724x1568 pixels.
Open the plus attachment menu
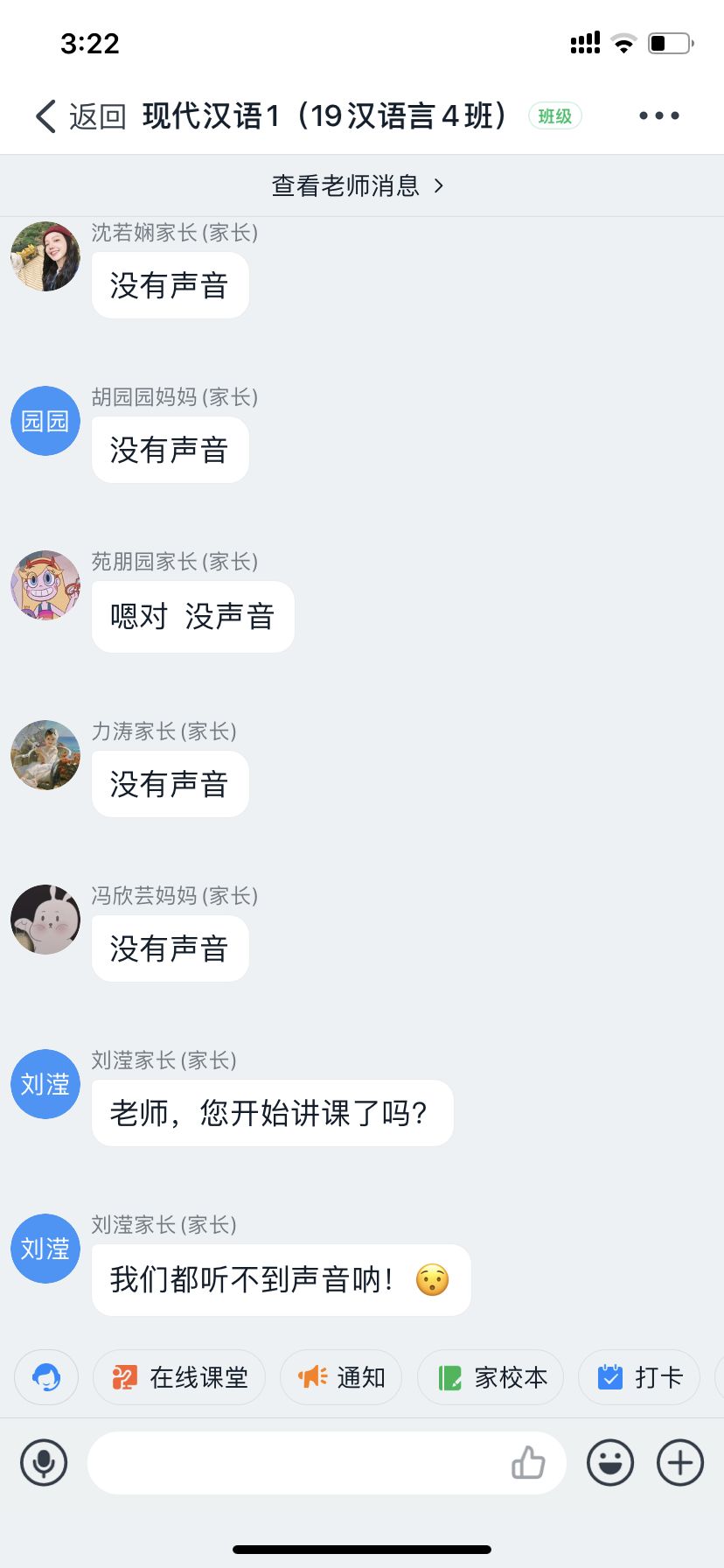coord(679,1462)
